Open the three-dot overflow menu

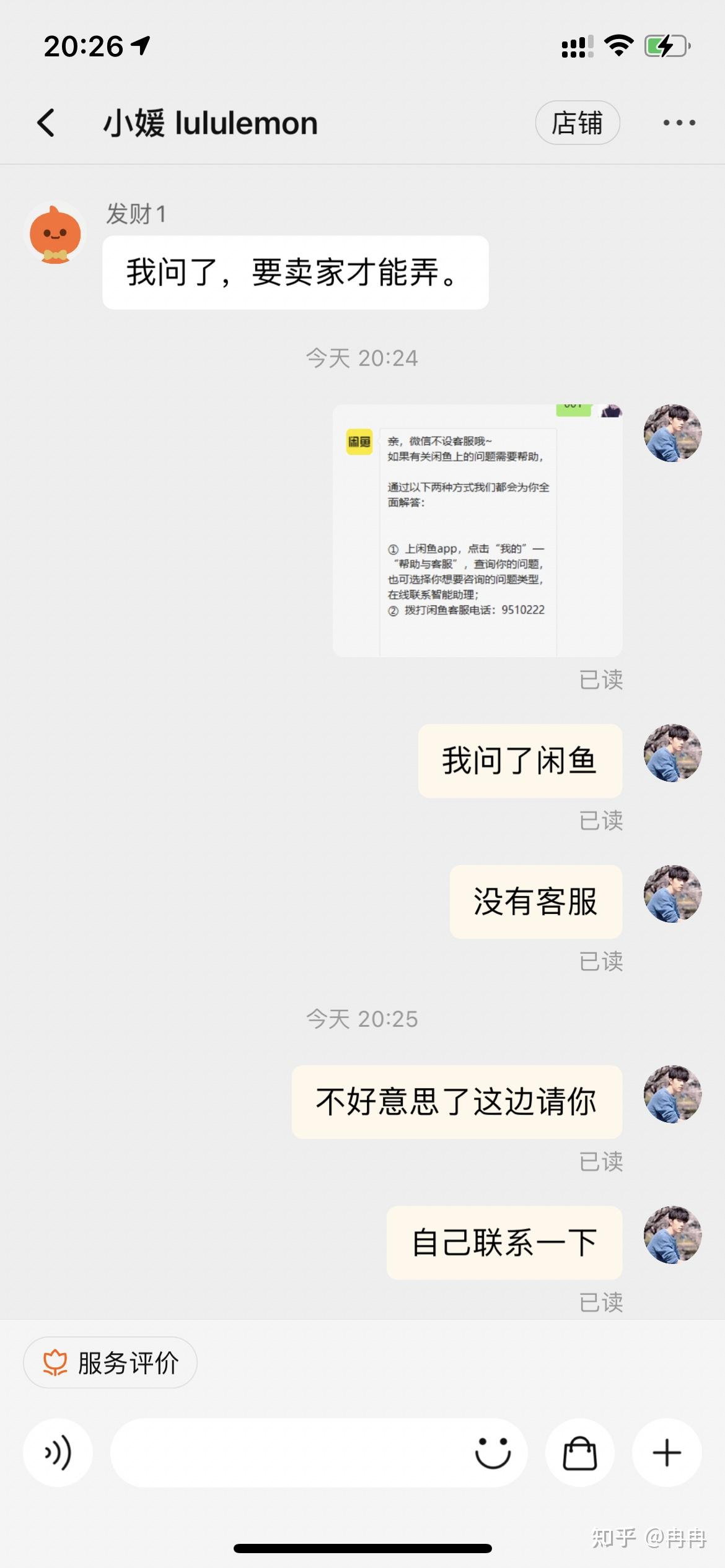pos(679,123)
